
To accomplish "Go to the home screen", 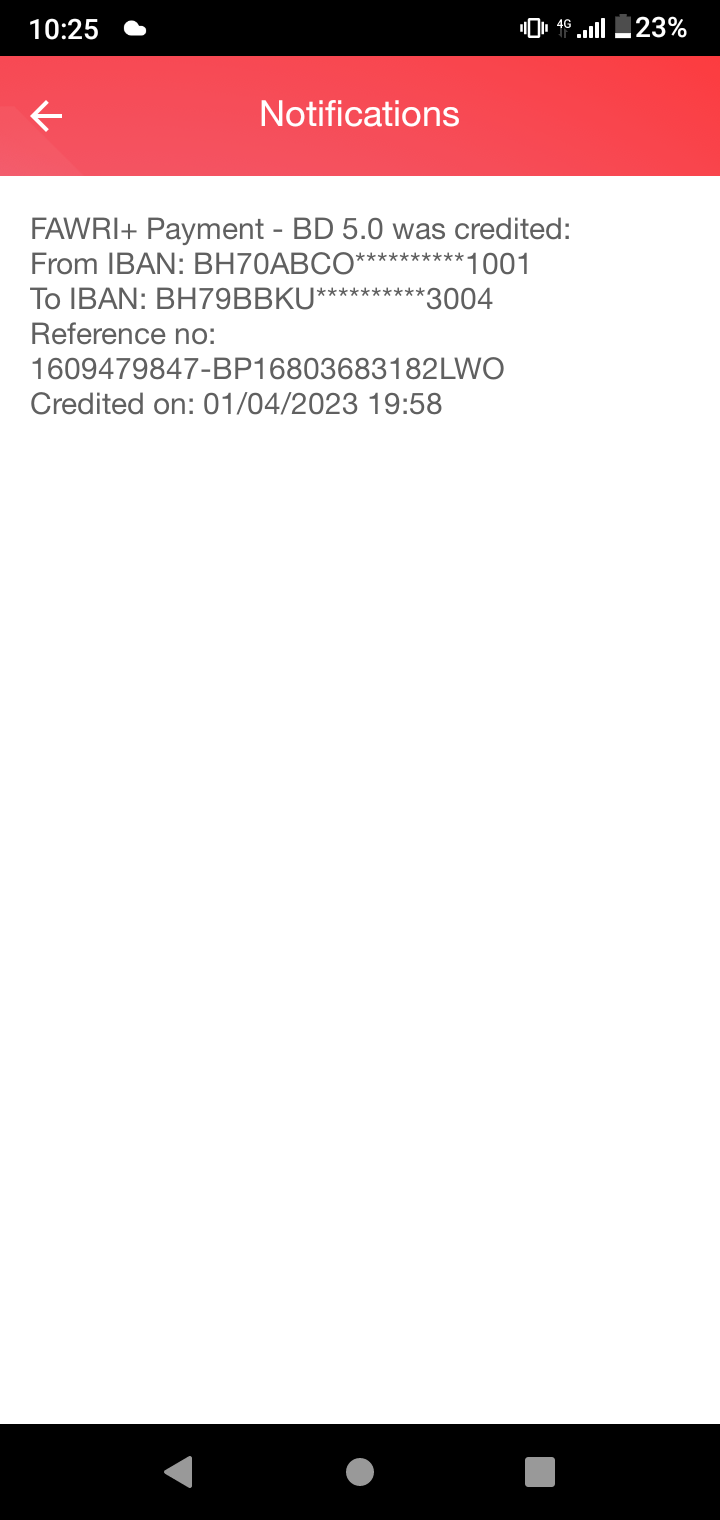I will coord(360,1472).
